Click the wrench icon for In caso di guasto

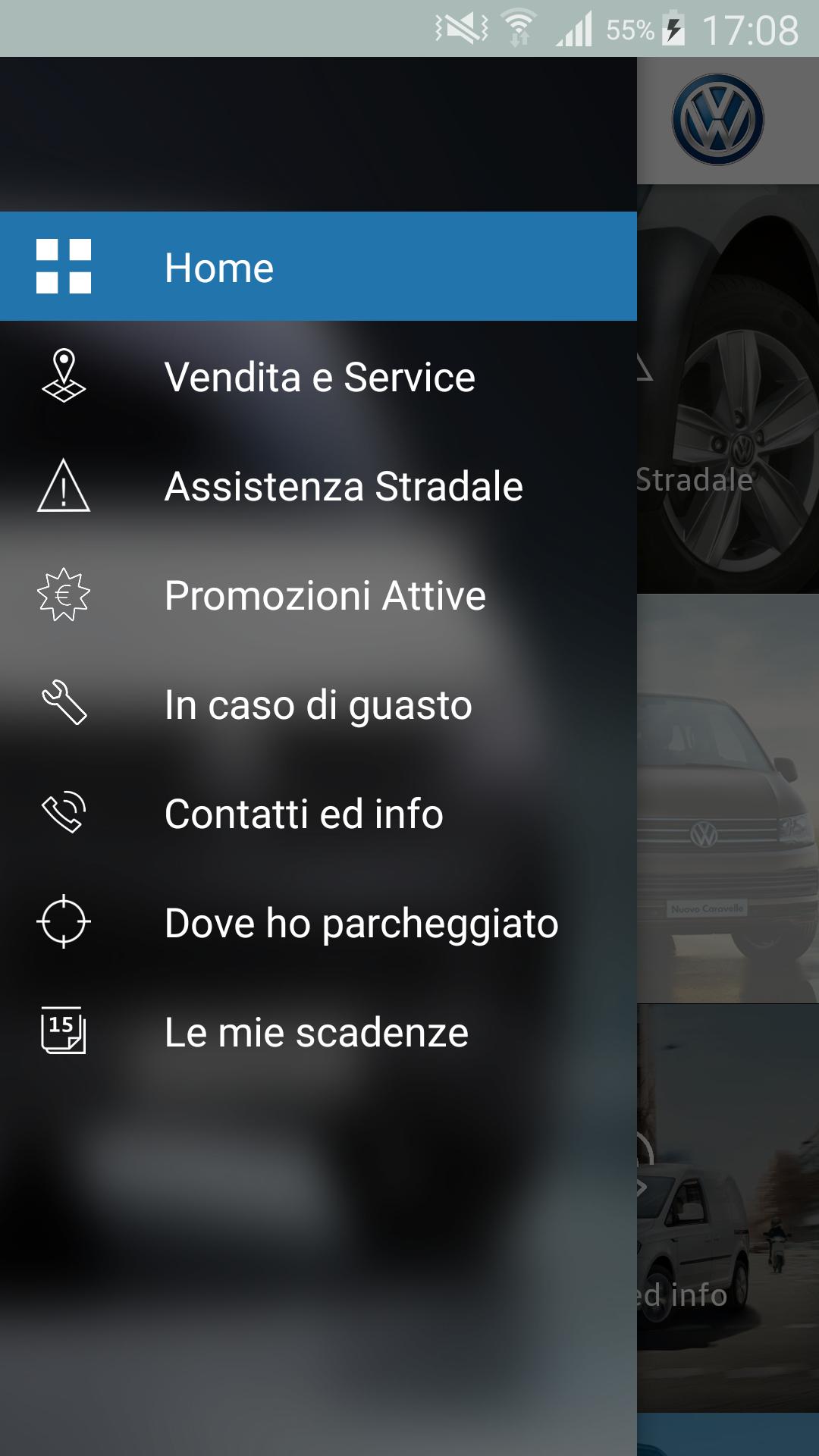click(x=64, y=705)
